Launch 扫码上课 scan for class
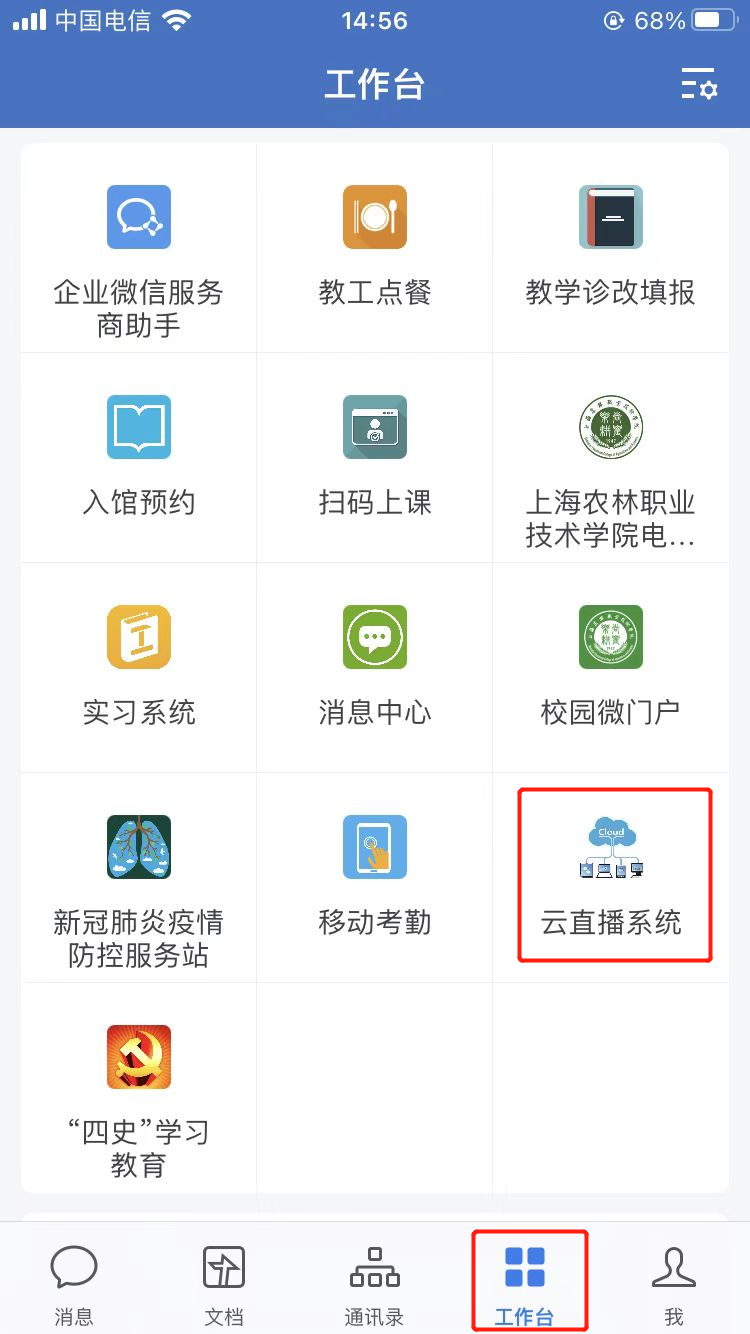750x1334 pixels. pos(375,458)
